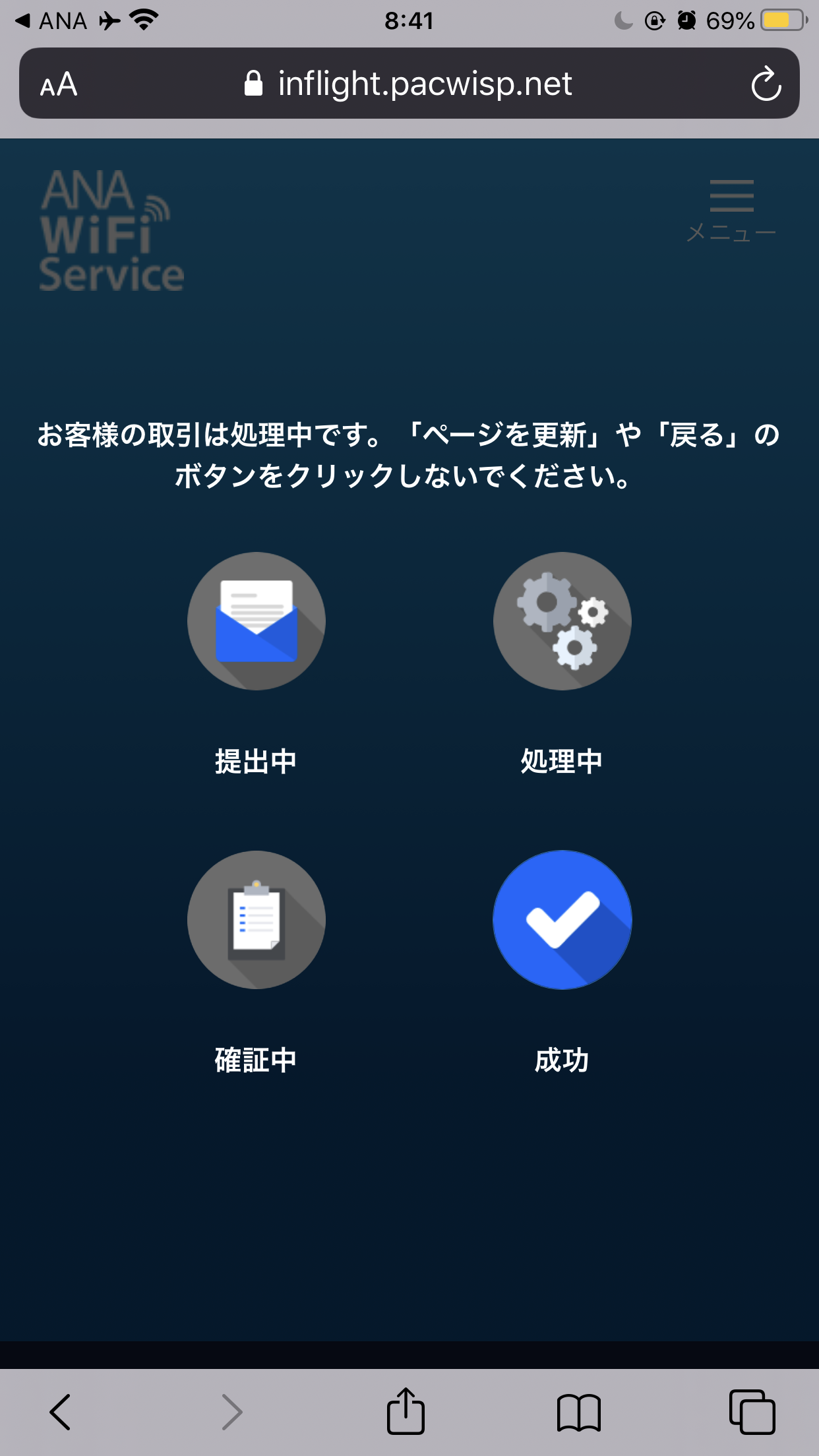819x1456 pixels.
Task: Open the AA reader and text options
Action: point(59,84)
